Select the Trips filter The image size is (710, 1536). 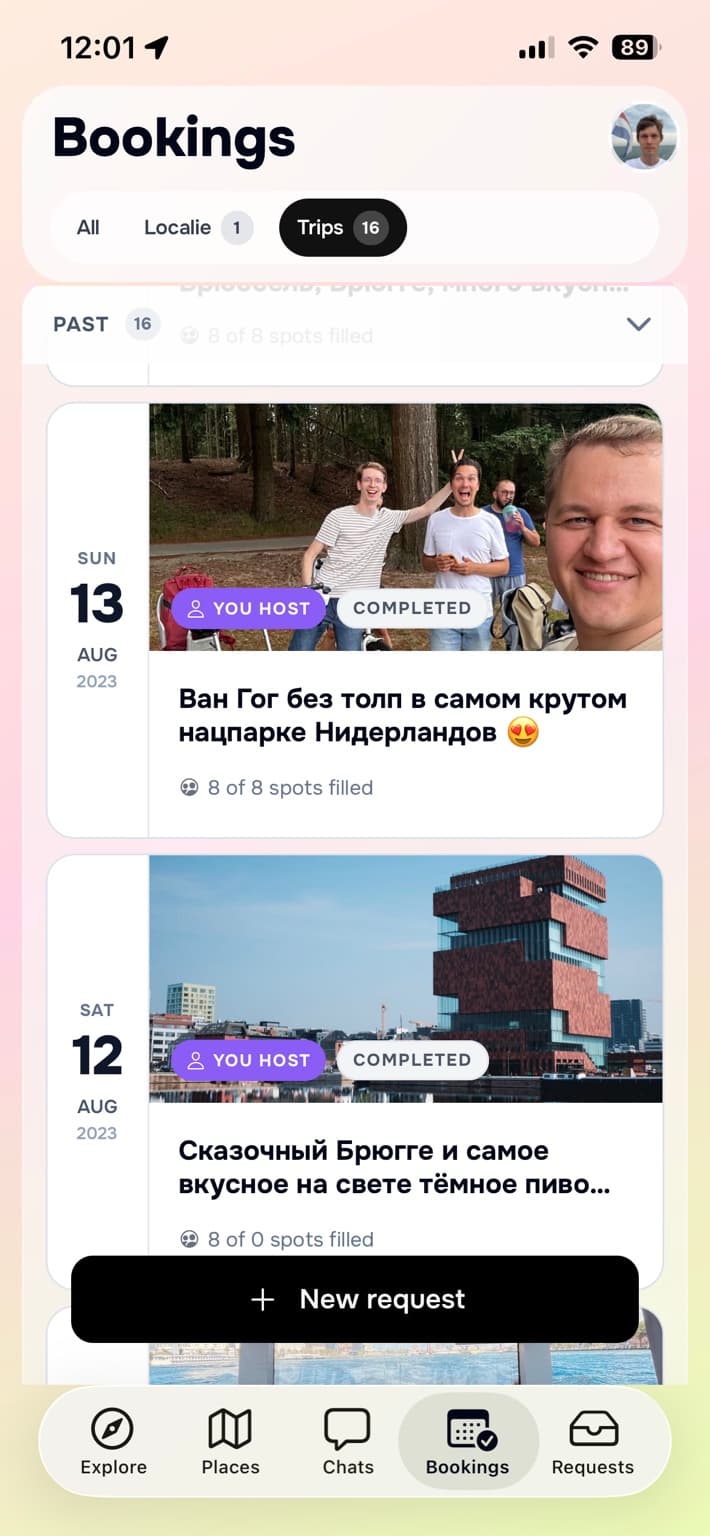343,228
